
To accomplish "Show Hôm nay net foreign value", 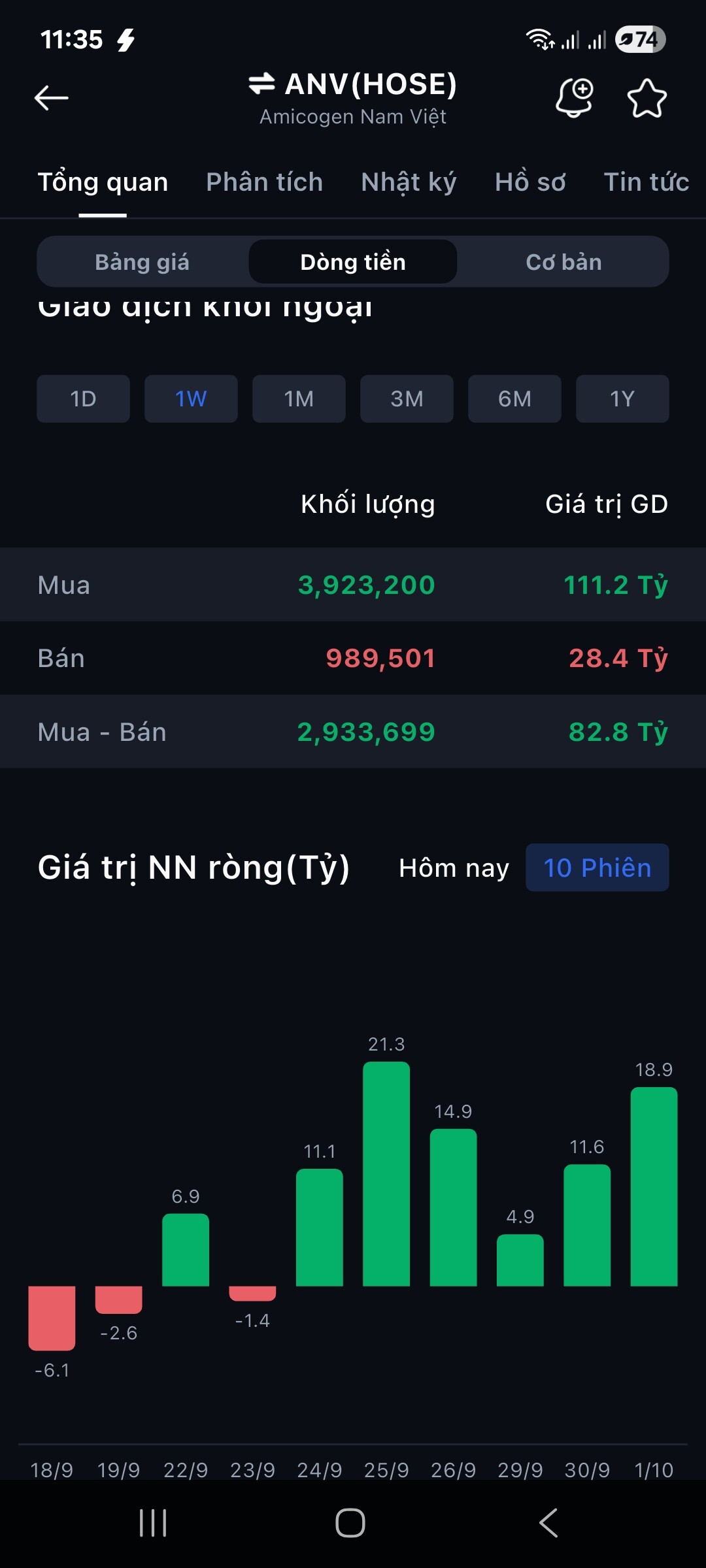I will tap(454, 868).
